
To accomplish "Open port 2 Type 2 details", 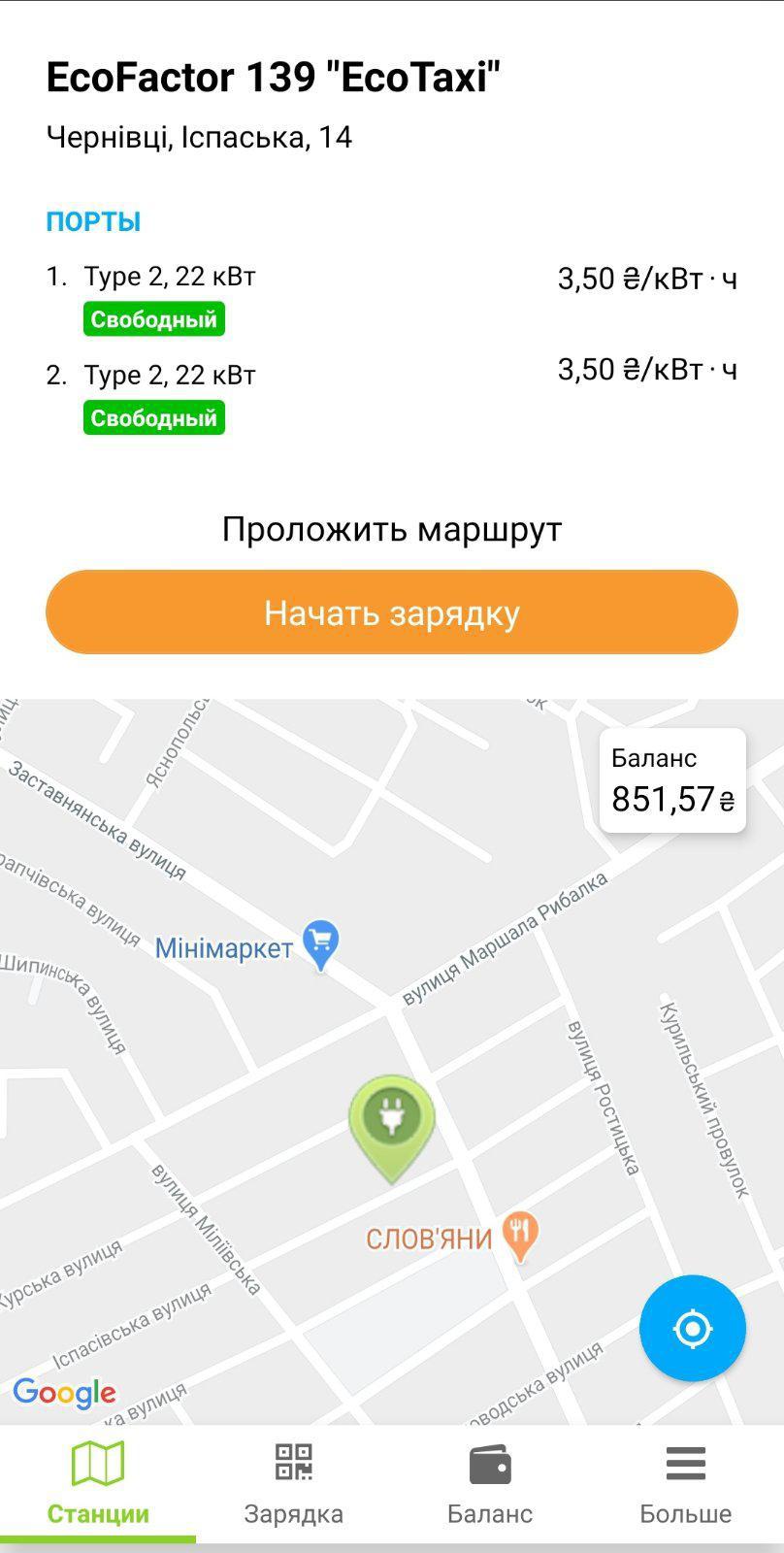I will tap(171, 375).
